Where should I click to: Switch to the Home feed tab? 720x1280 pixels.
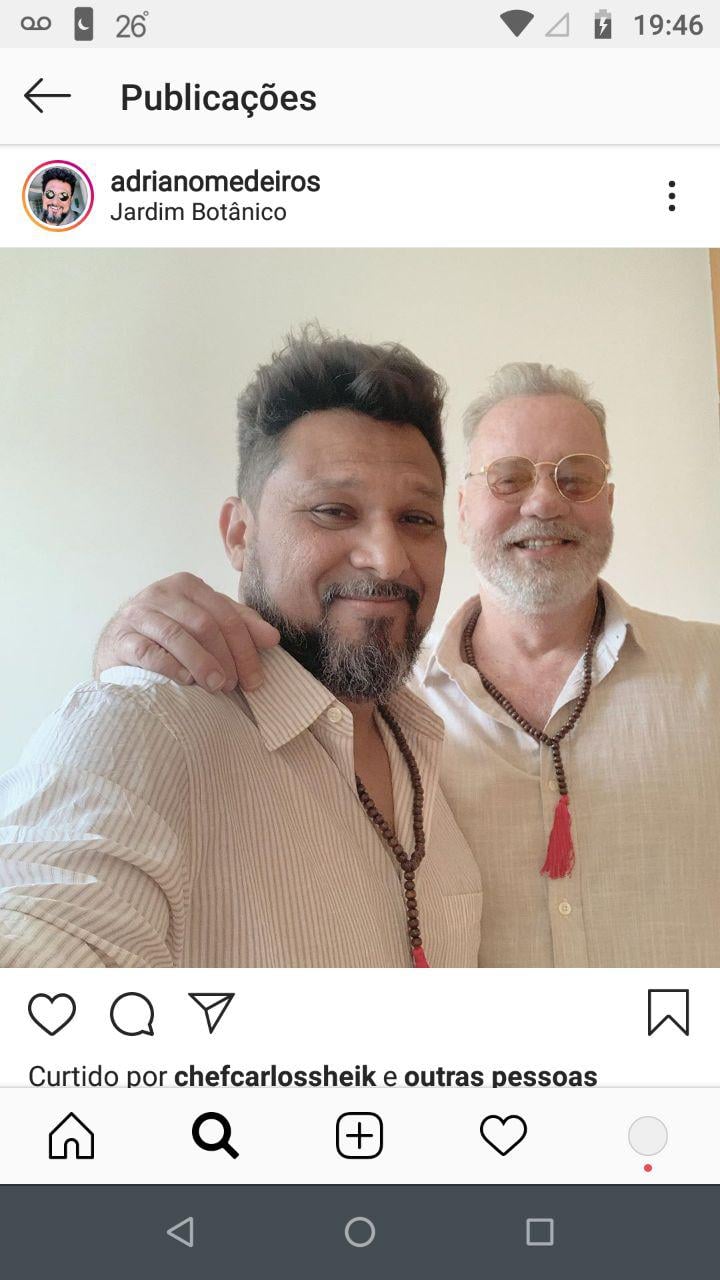(x=72, y=1136)
